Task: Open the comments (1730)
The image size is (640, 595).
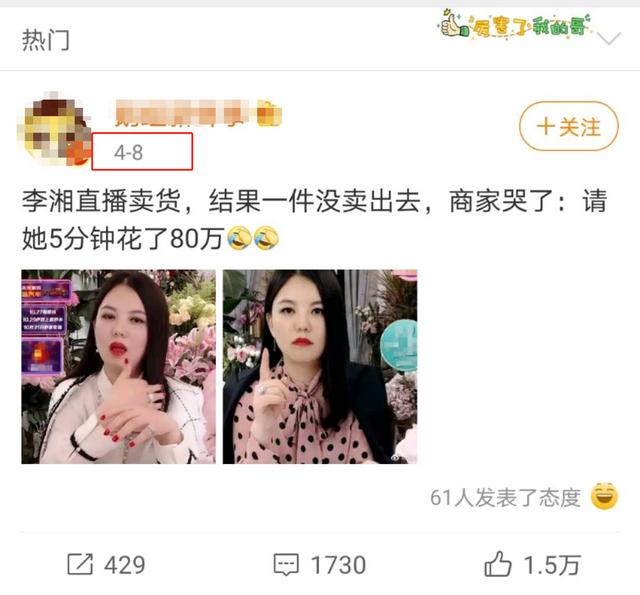Action: point(319,564)
